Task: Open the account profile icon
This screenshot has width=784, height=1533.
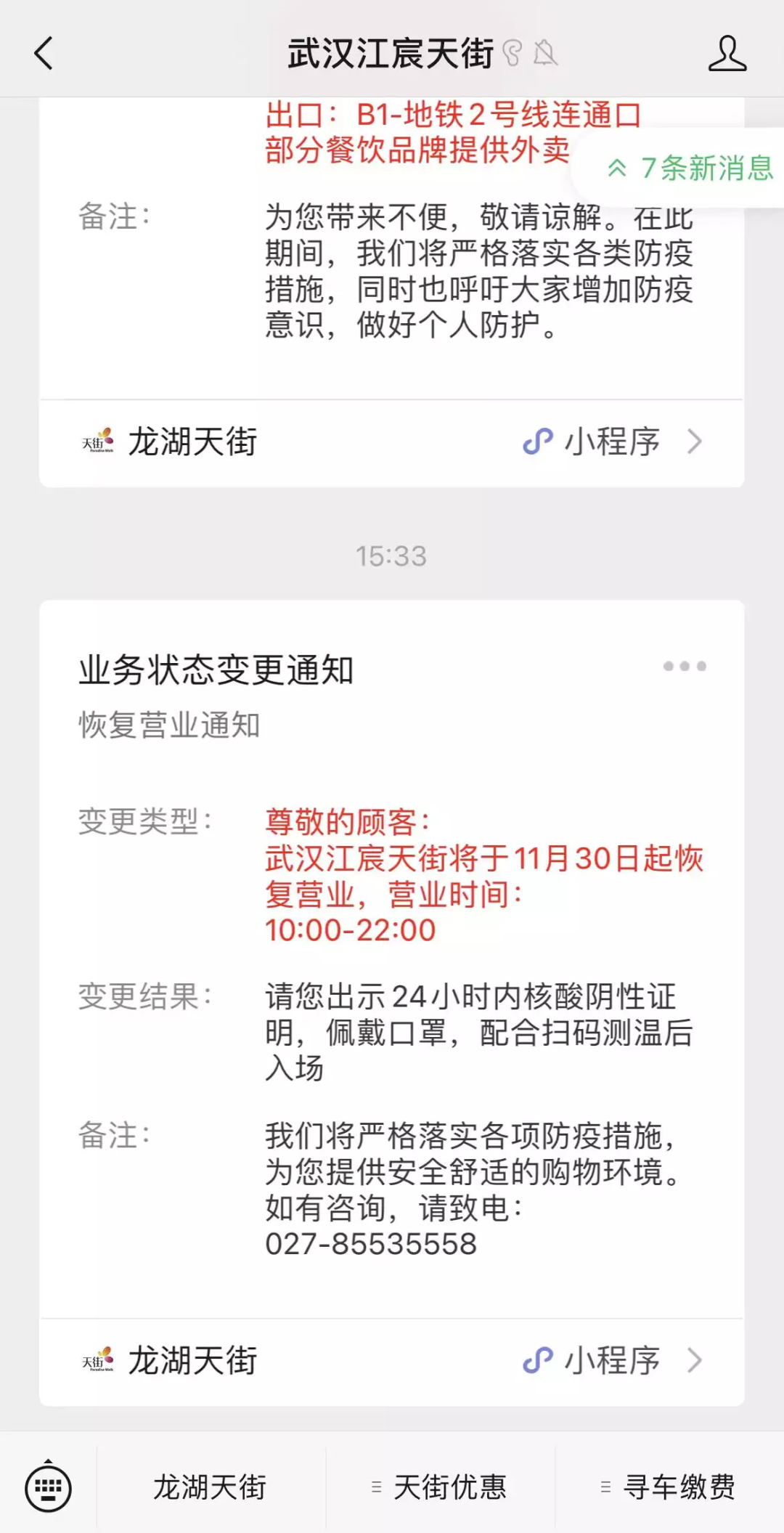Action: click(x=727, y=54)
